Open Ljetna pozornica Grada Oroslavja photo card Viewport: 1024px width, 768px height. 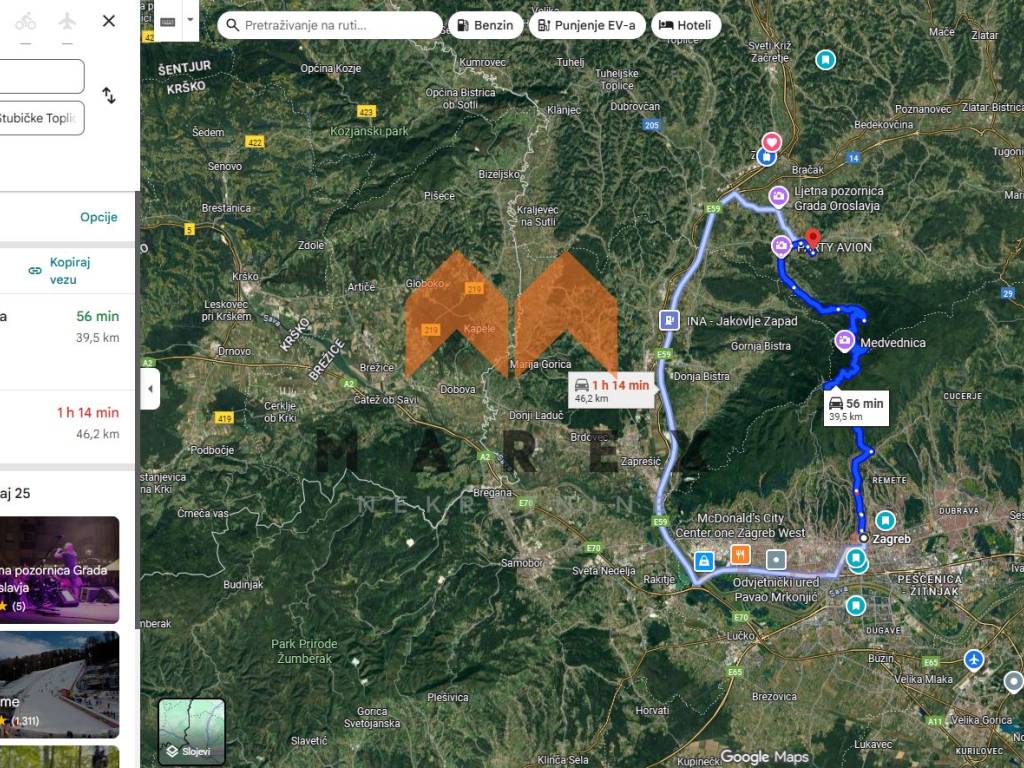point(60,570)
